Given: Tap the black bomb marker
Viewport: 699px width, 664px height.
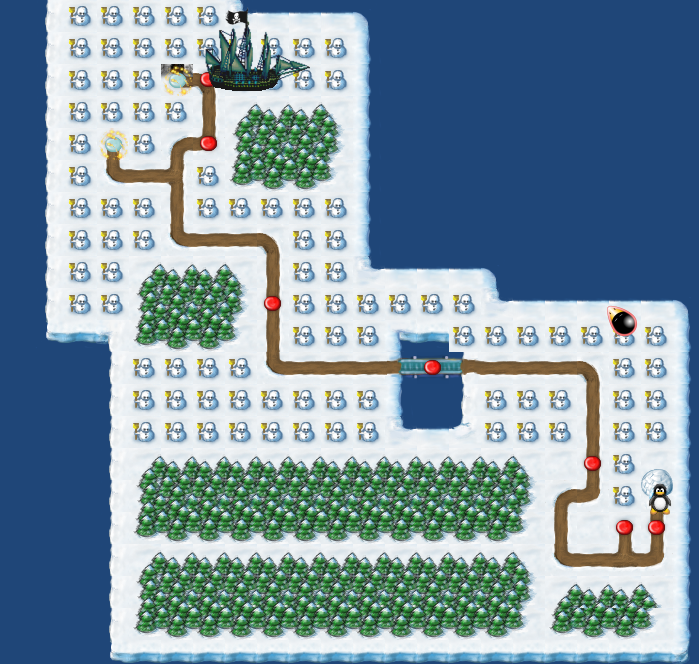Looking at the screenshot, I should (x=623, y=322).
